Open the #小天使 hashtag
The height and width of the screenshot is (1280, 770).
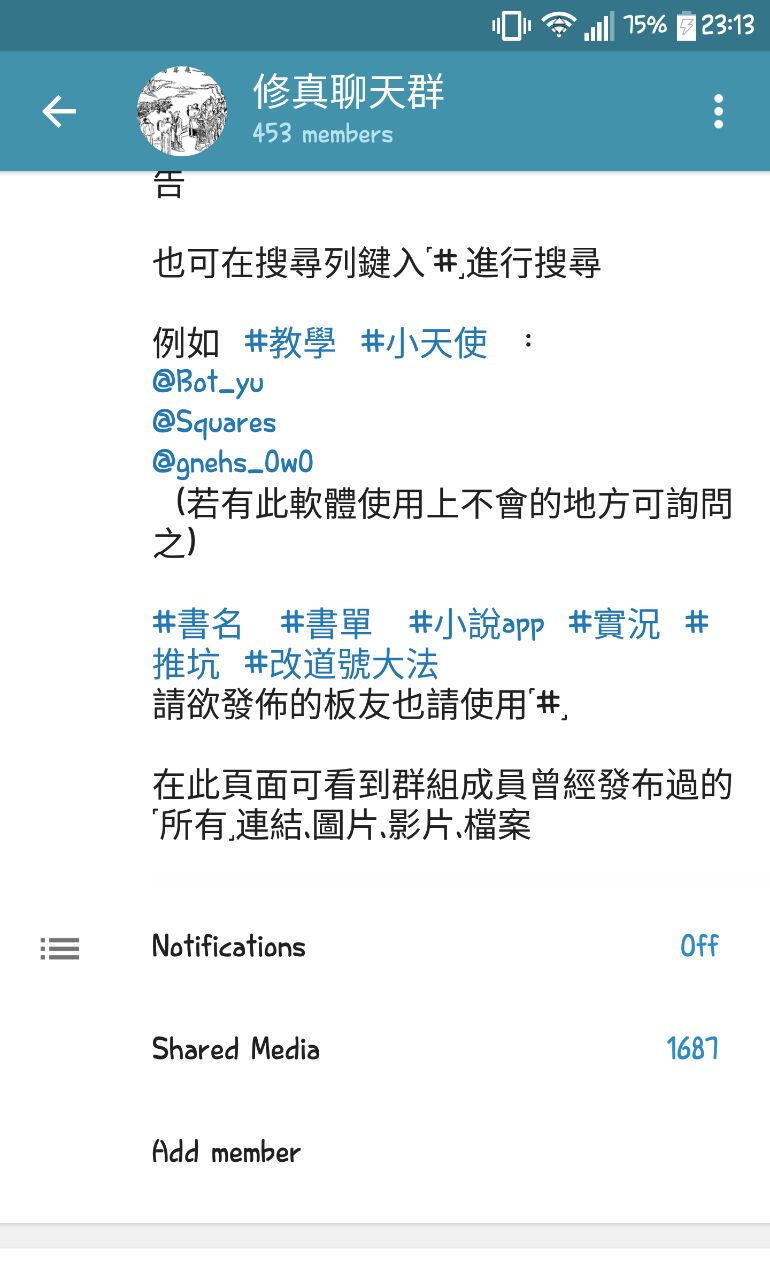[x=424, y=343]
